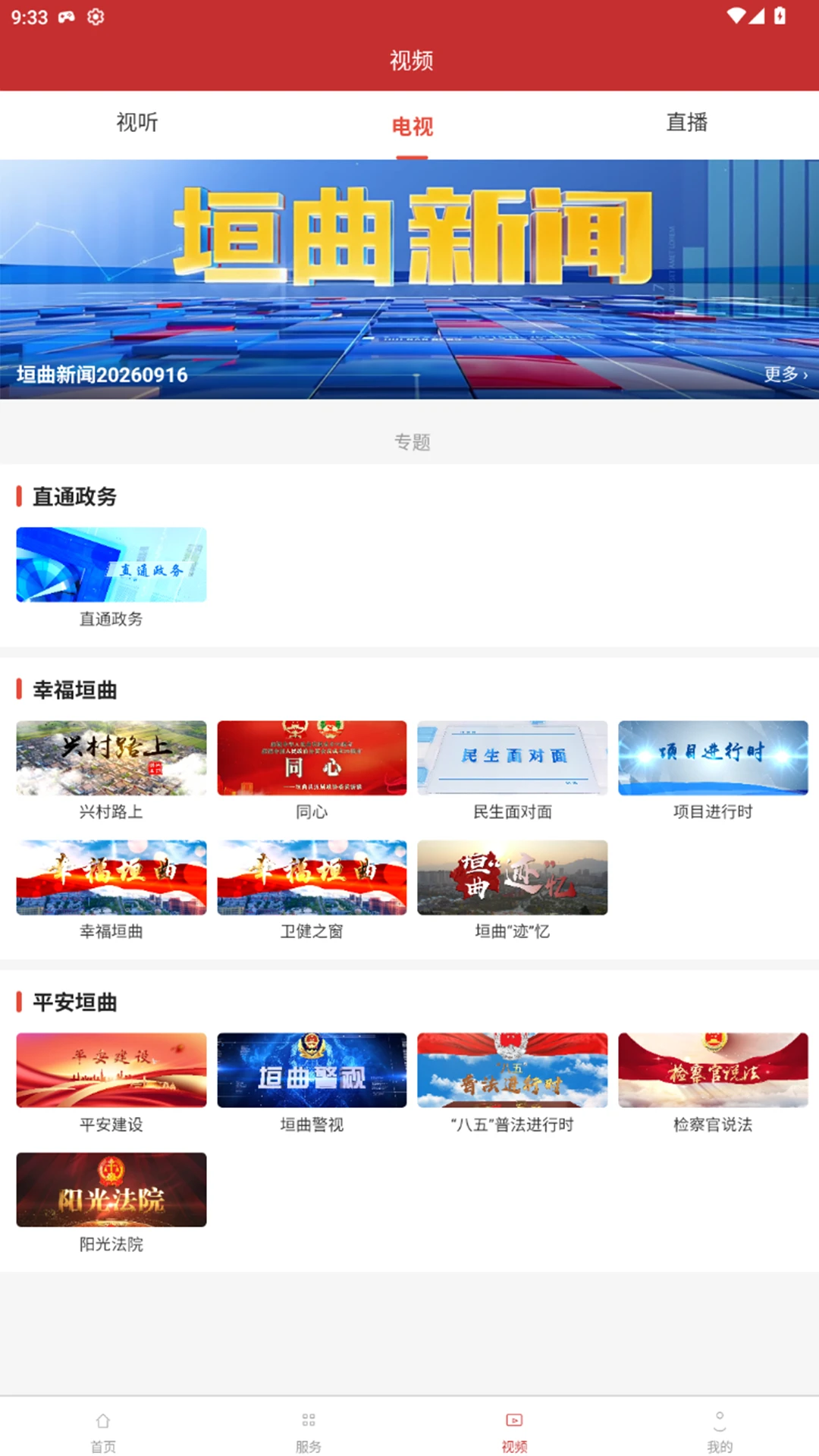Open the 同心 program tile
819x1456 pixels.
(312, 770)
